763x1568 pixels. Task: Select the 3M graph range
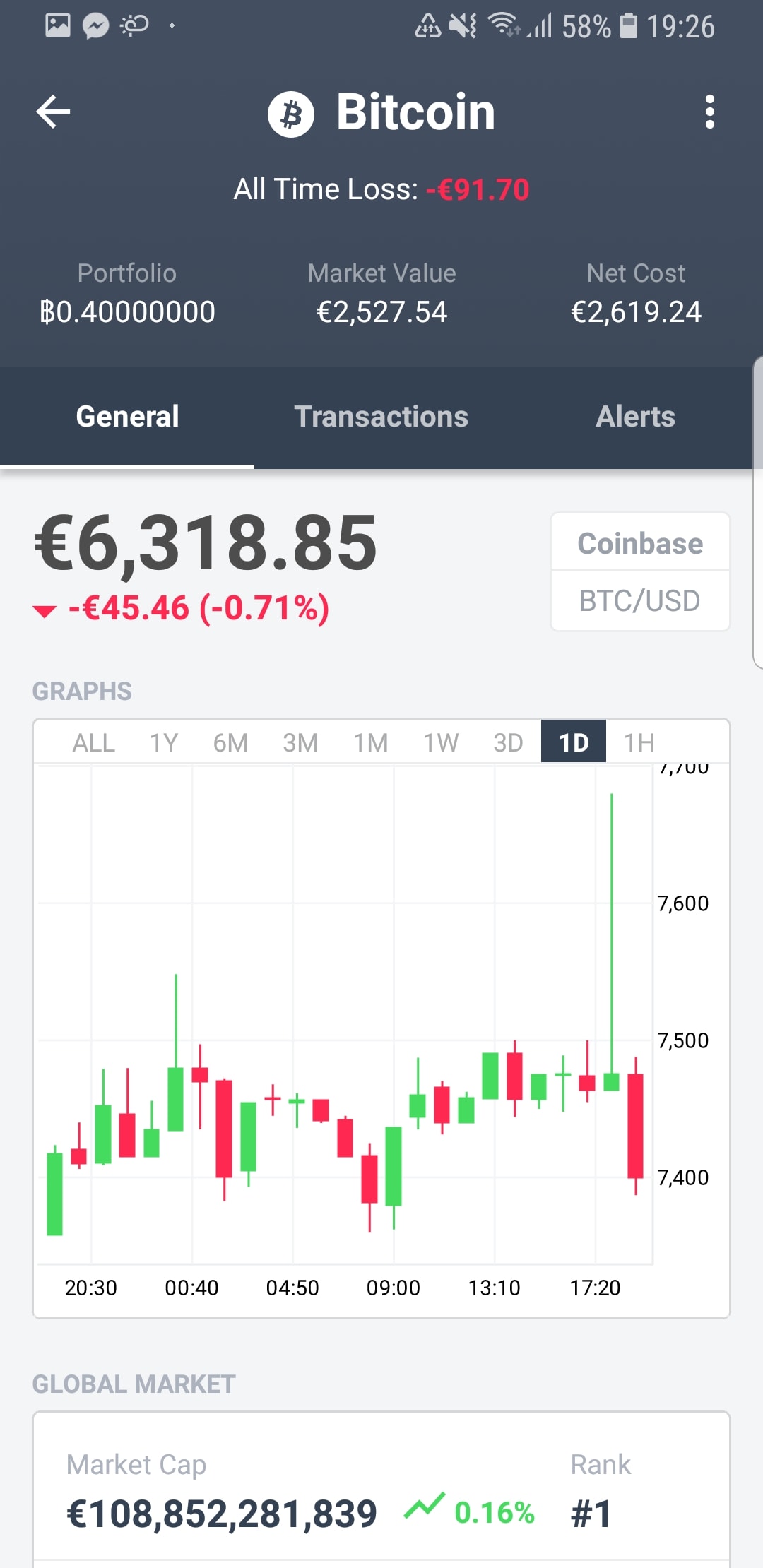pos(300,742)
